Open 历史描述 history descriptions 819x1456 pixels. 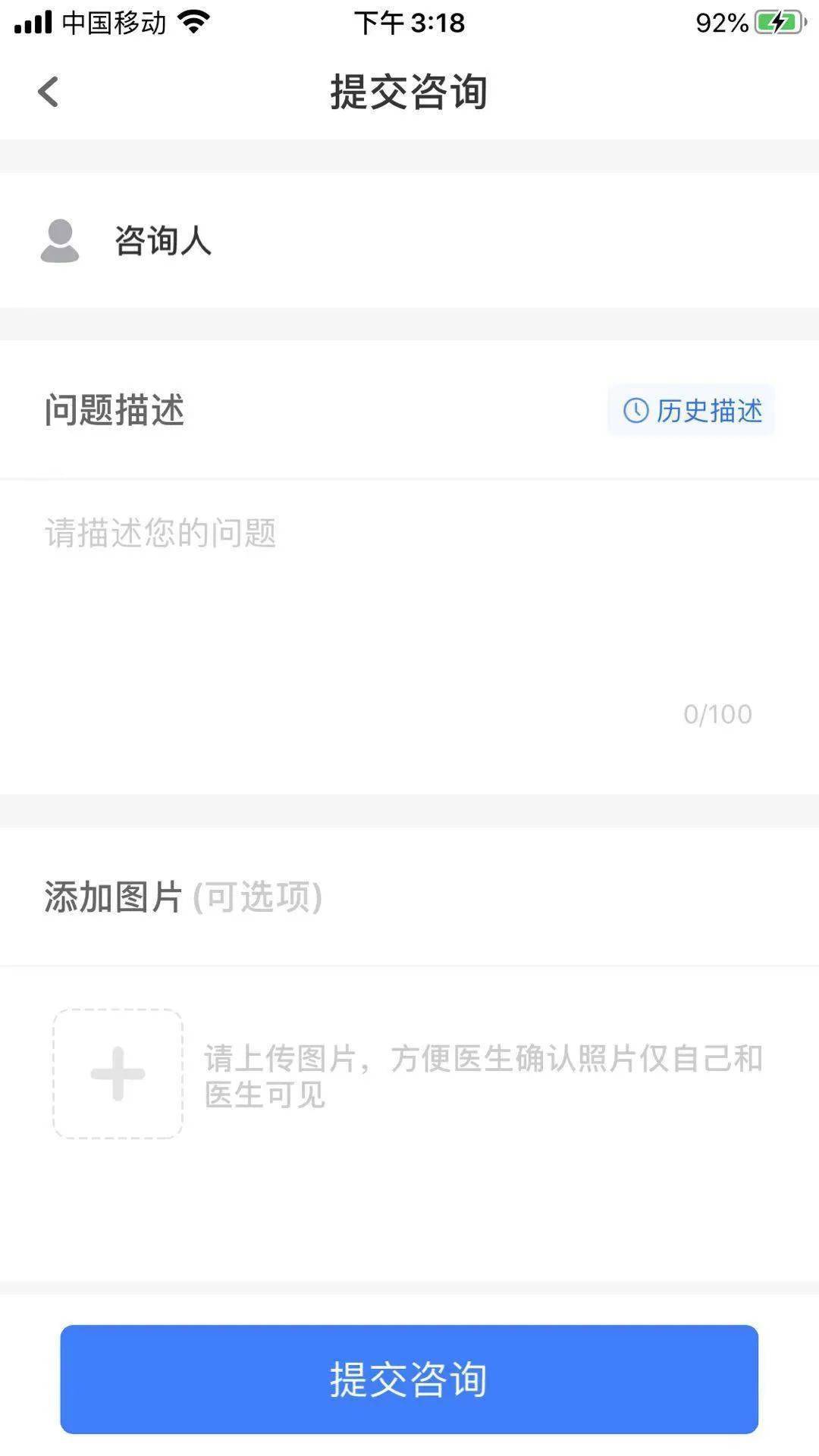tap(692, 411)
